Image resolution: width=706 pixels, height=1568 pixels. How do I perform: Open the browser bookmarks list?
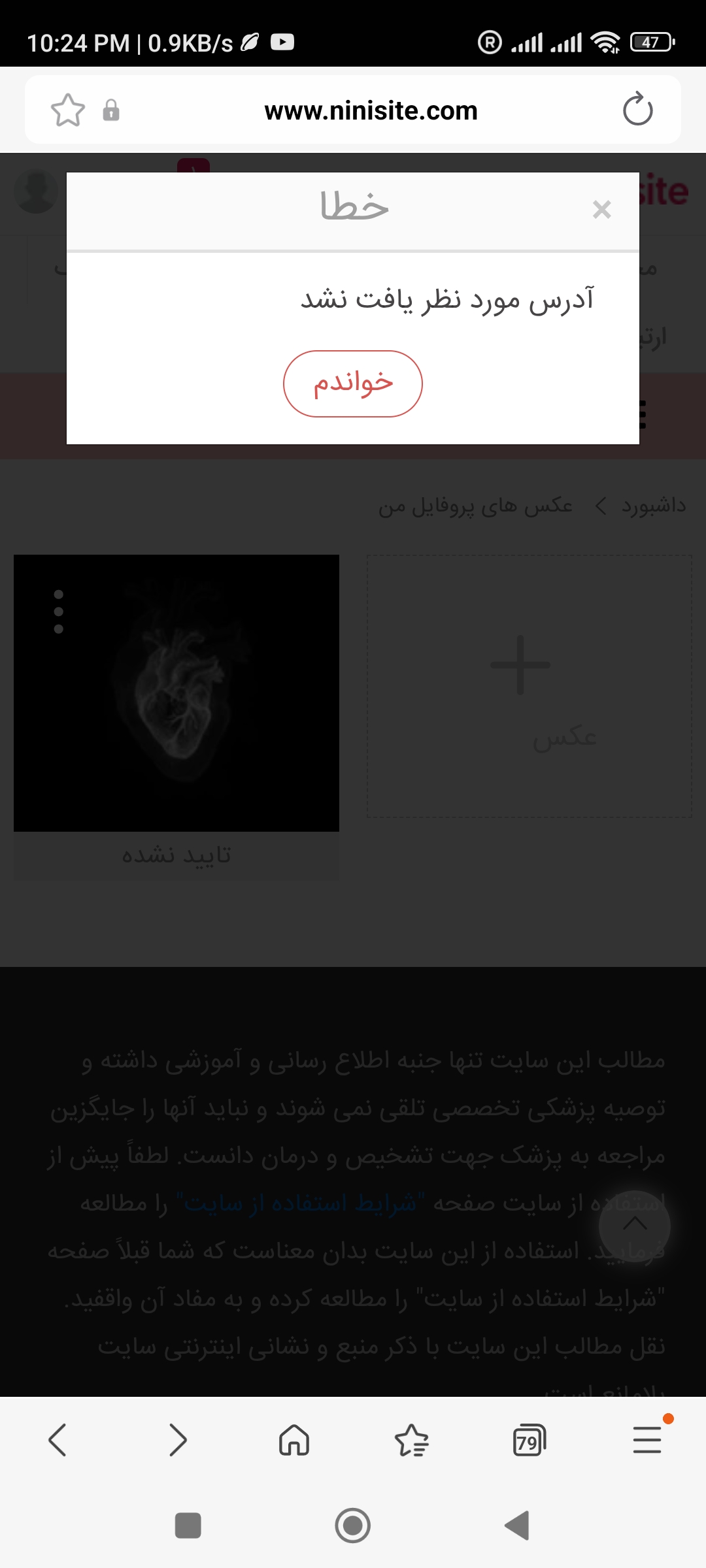(412, 1440)
